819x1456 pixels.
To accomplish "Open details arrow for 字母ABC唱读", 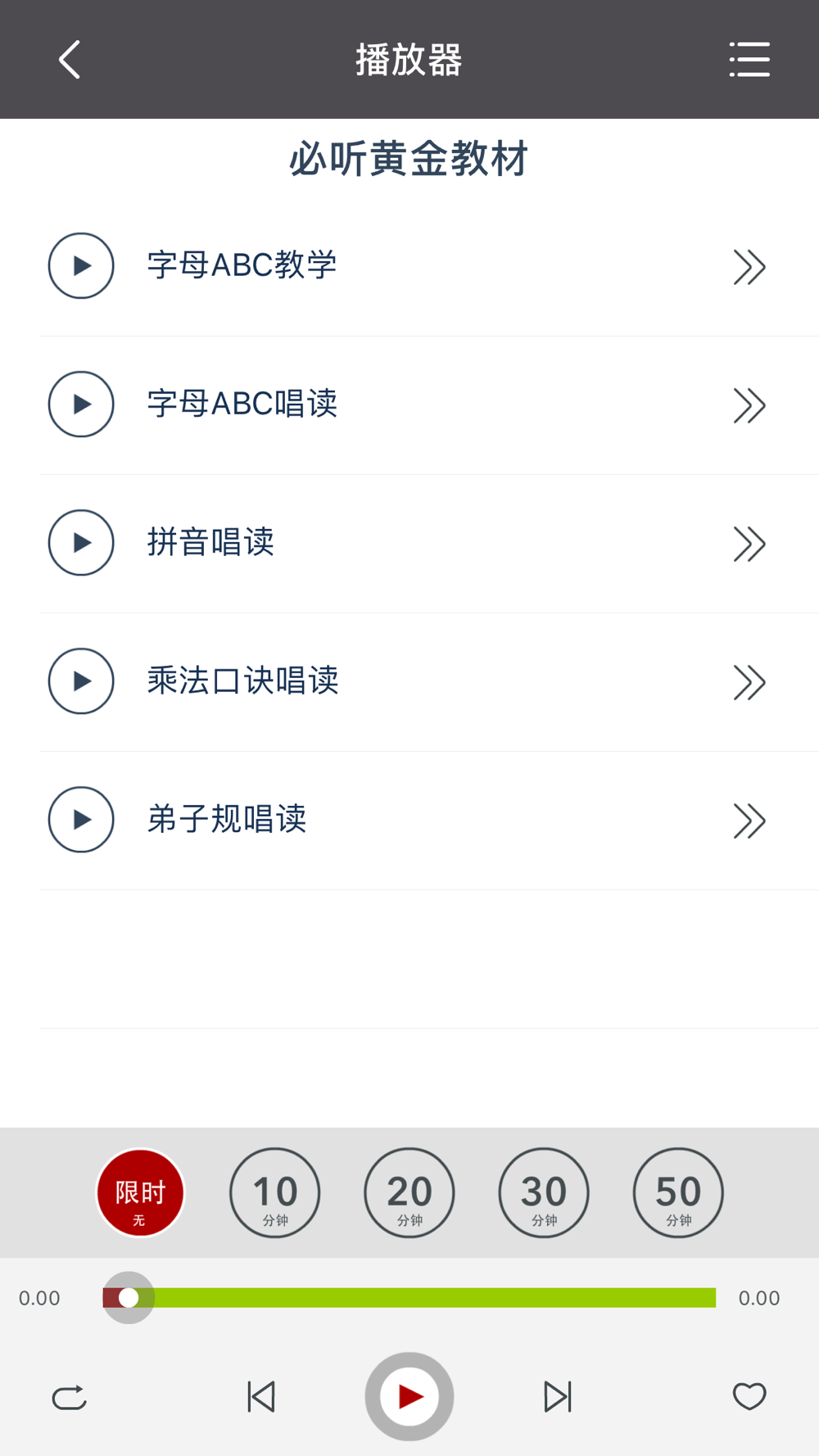I will (749, 405).
